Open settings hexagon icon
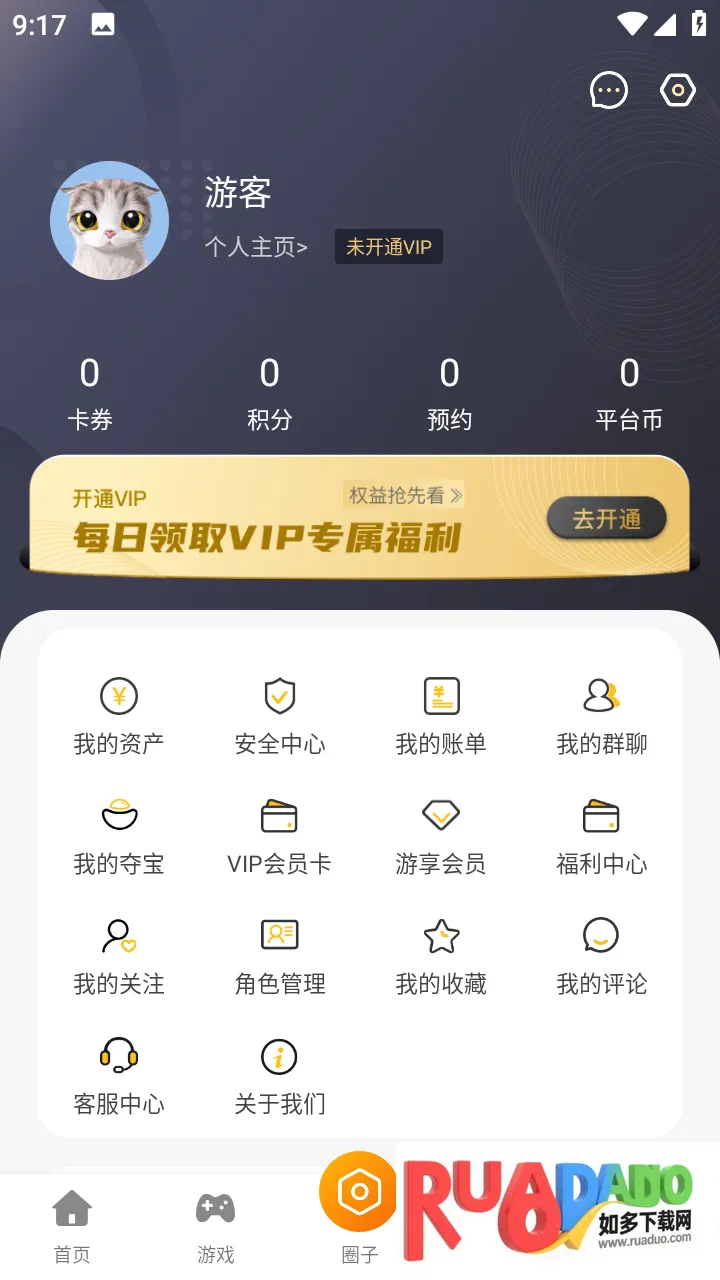 coord(678,91)
